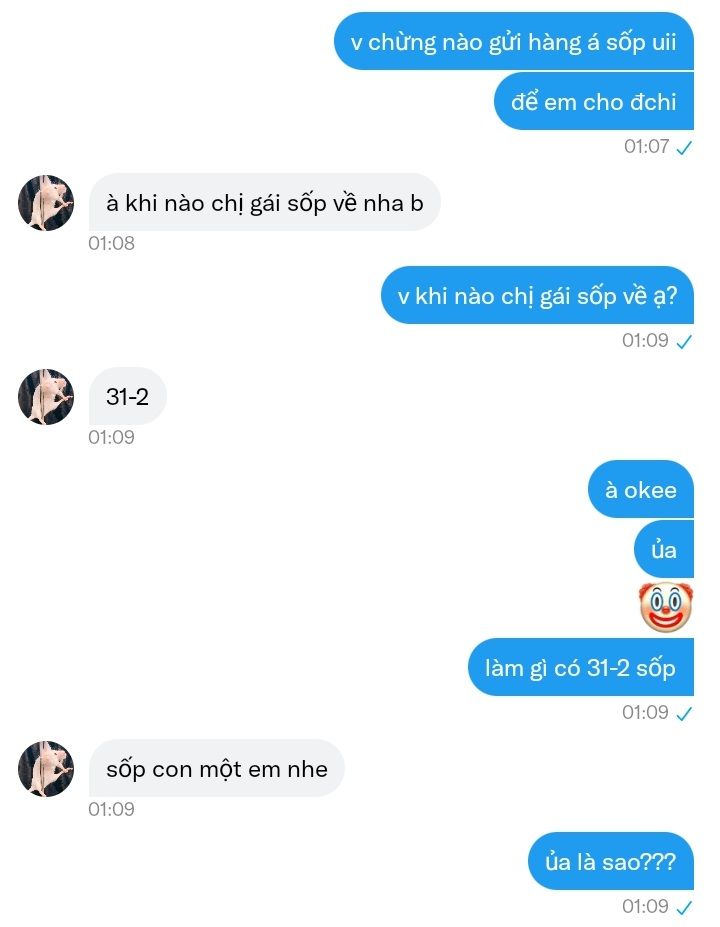Open sender's avatar beside "à khi nào chị gái sốp"
This screenshot has height=927, width=720.
pos(46,203)
